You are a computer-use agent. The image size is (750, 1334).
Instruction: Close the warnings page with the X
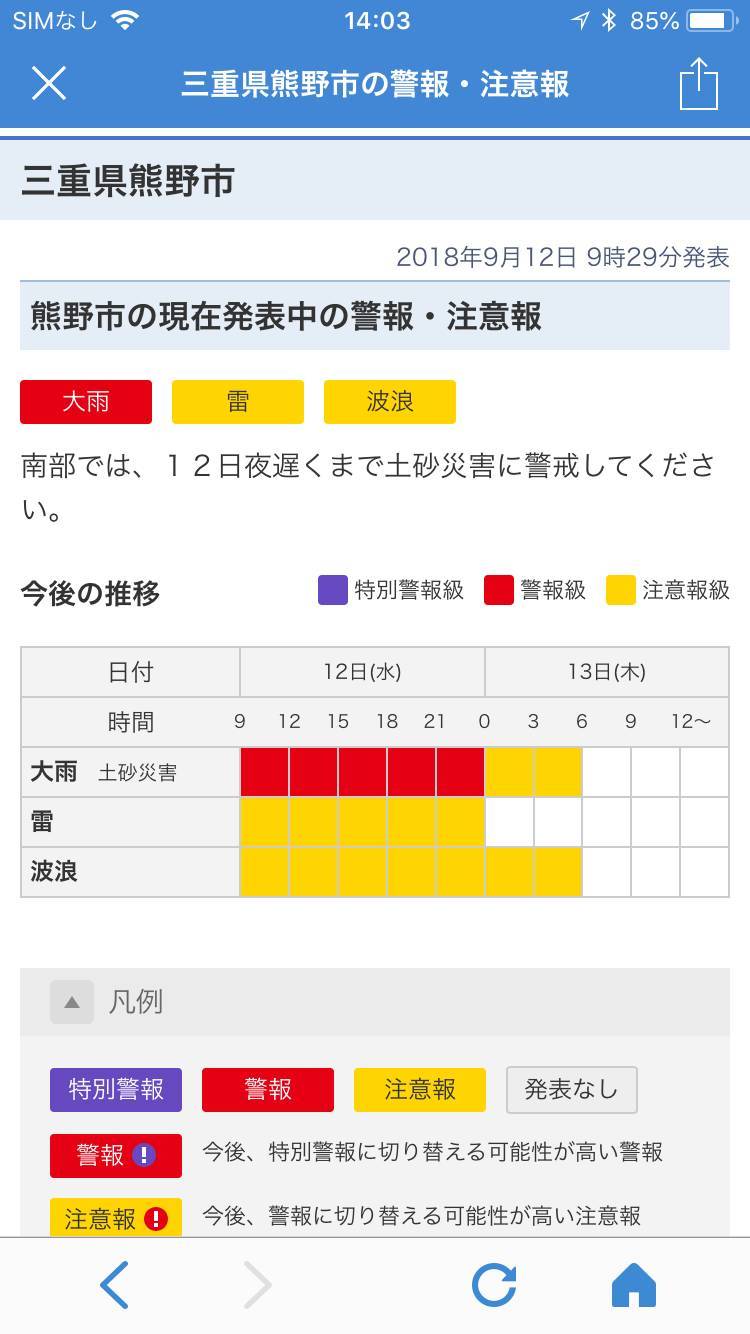point(49,84)
